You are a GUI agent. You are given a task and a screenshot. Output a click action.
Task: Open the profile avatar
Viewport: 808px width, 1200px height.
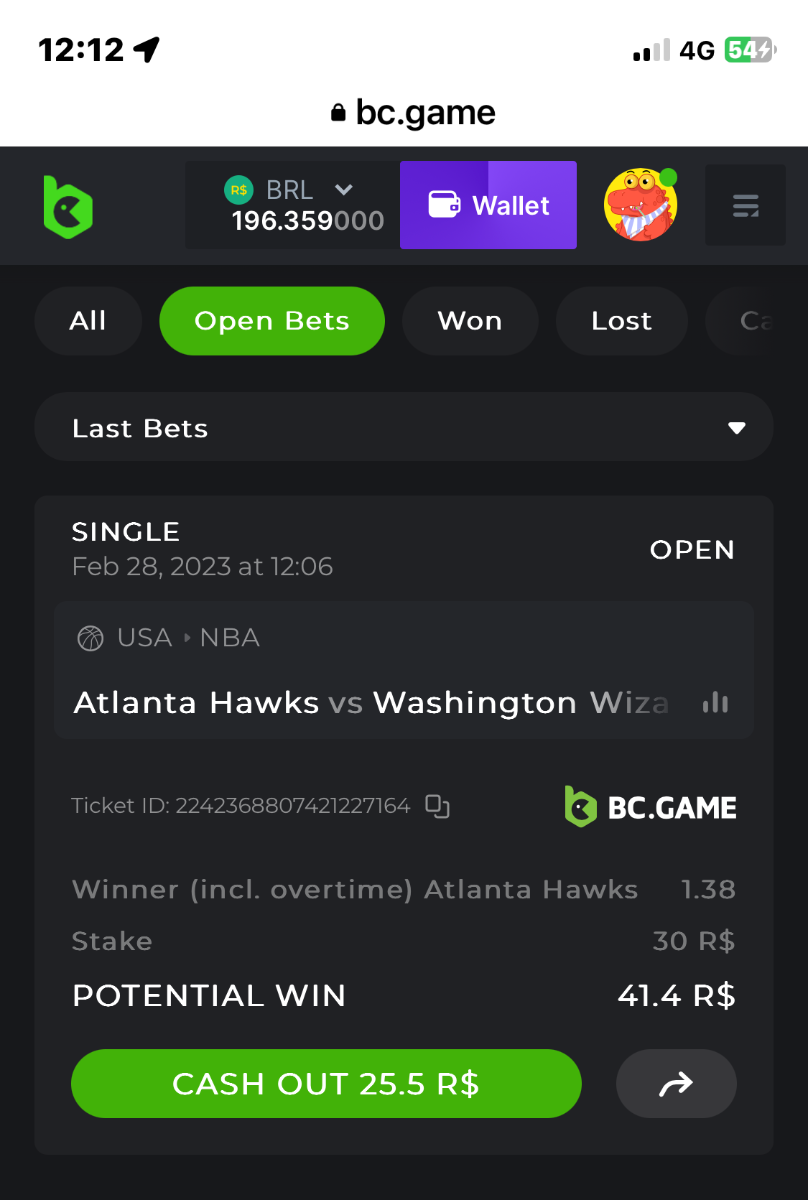click(x=640, y=205)
